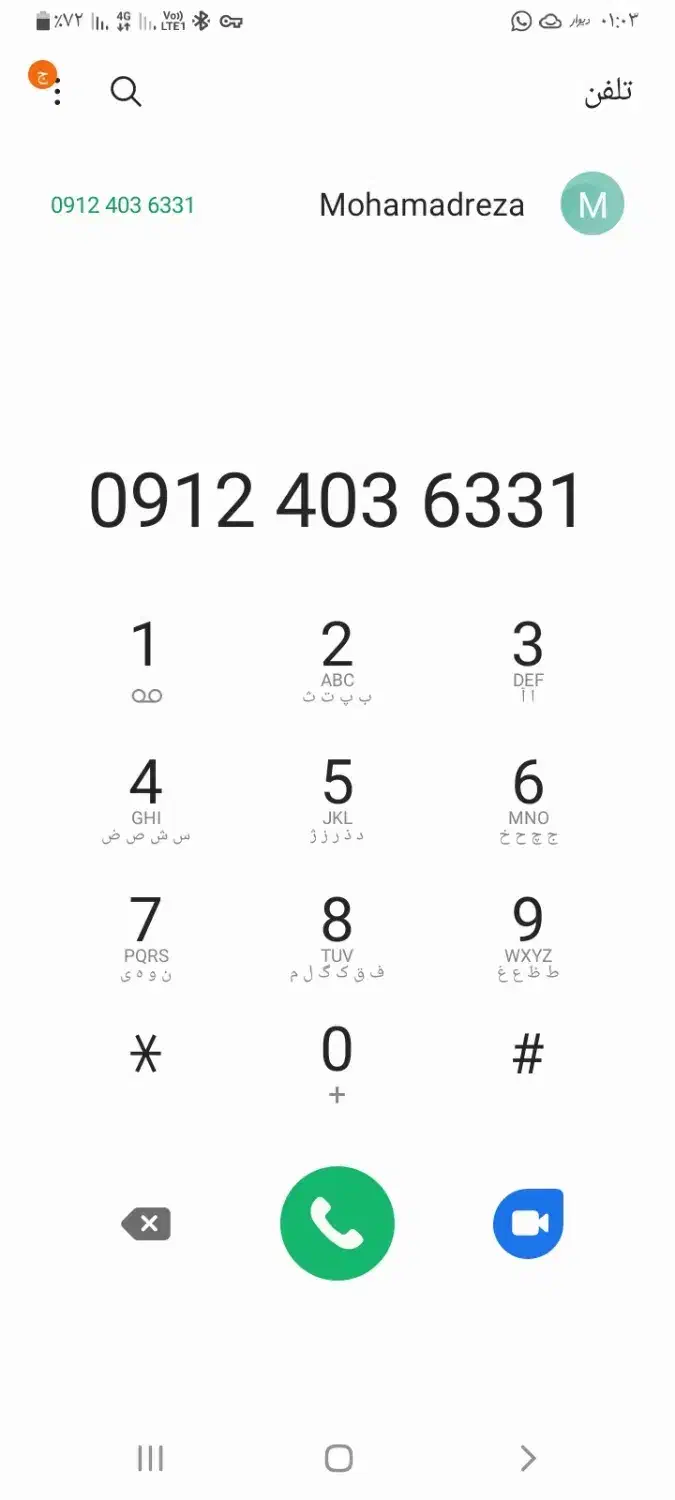Dial digit 6 MNO key
Image resolution: width=675 pixels, height=1500 pixels.
[528, 796]
